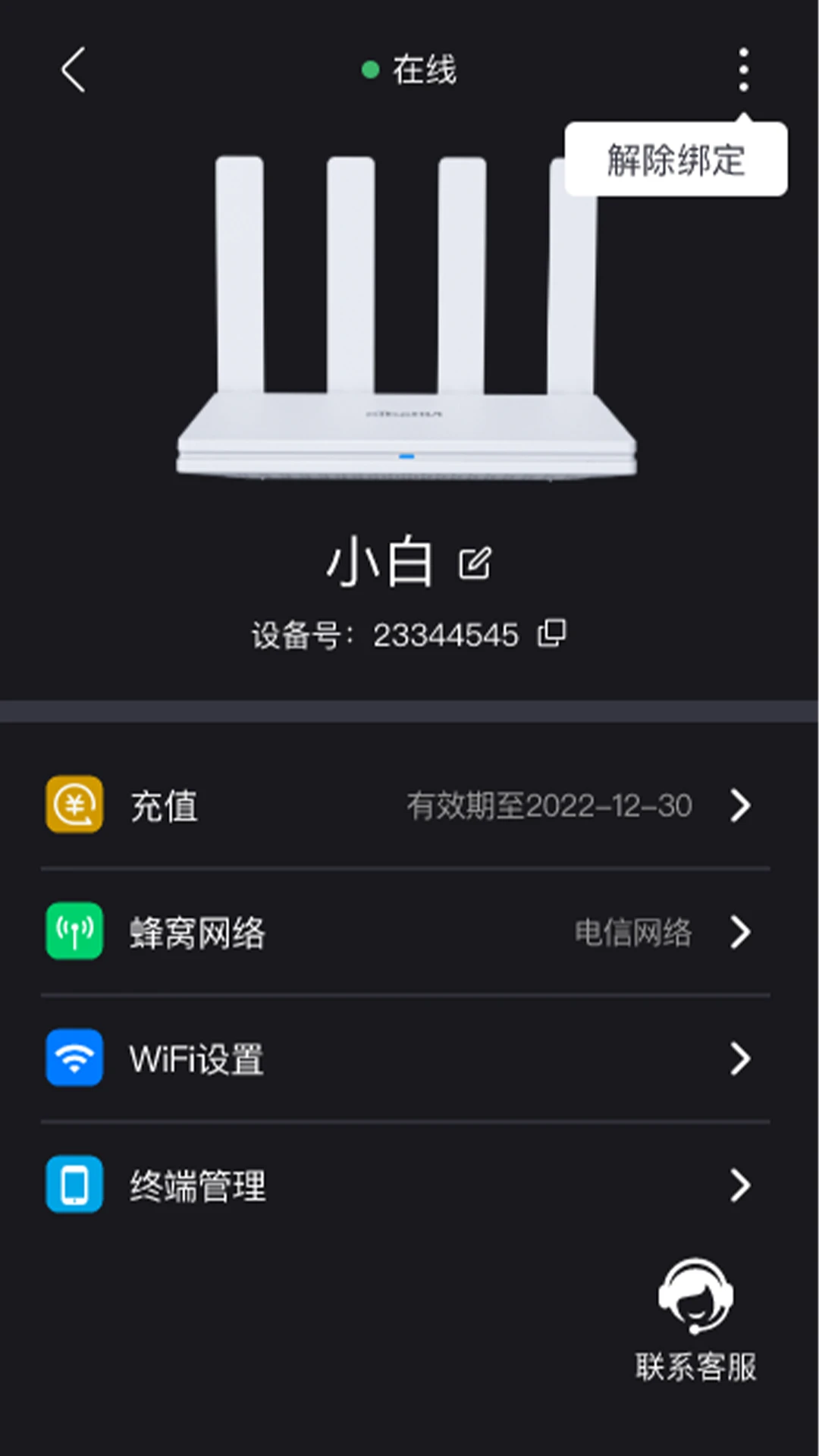This screenshot has height=1456, width=819.
Task: Open the three-dot overflow menu
Action: click(x=744, y=70)
